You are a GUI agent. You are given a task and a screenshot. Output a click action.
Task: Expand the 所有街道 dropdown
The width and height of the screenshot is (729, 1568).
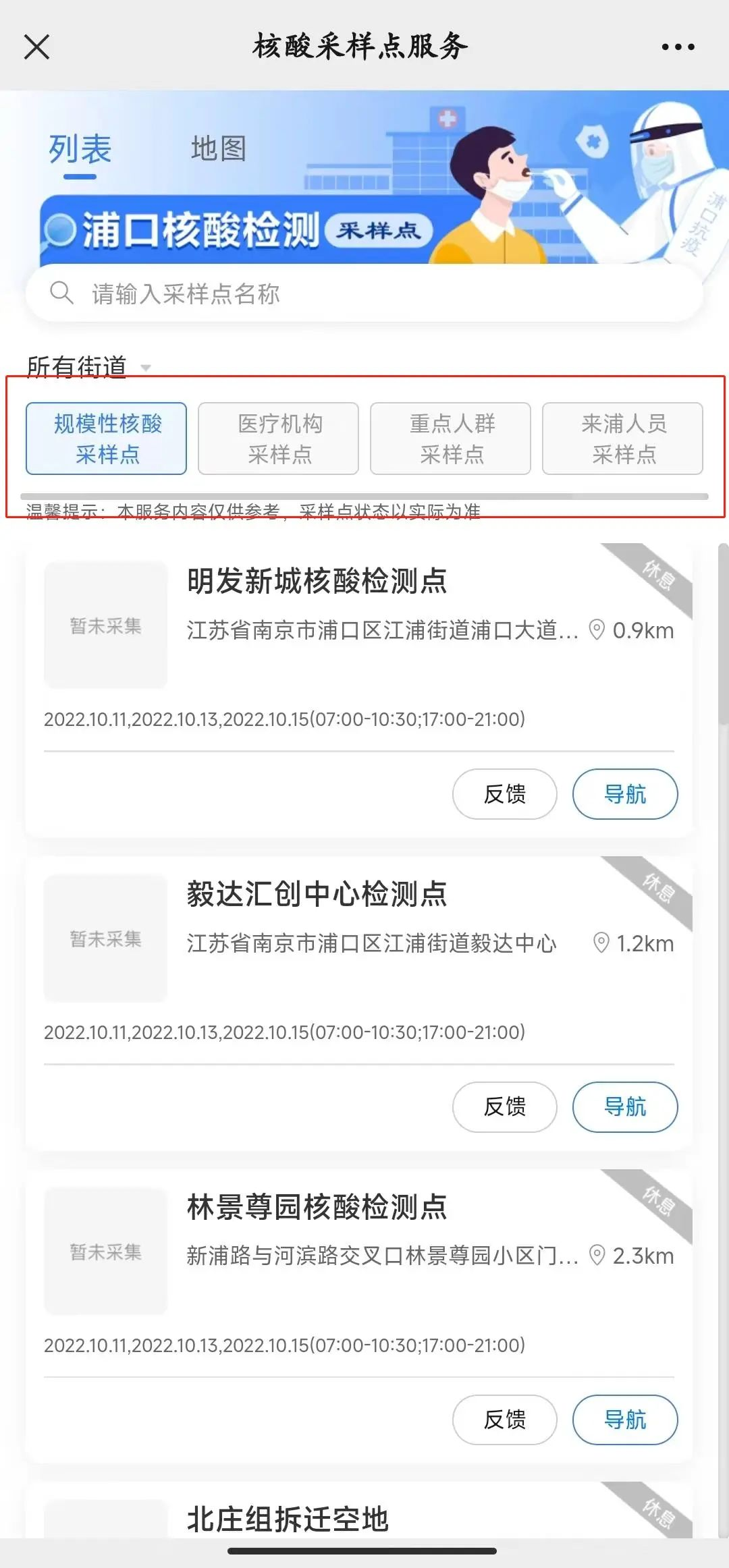pyautogui.click(x=88, y=367)
